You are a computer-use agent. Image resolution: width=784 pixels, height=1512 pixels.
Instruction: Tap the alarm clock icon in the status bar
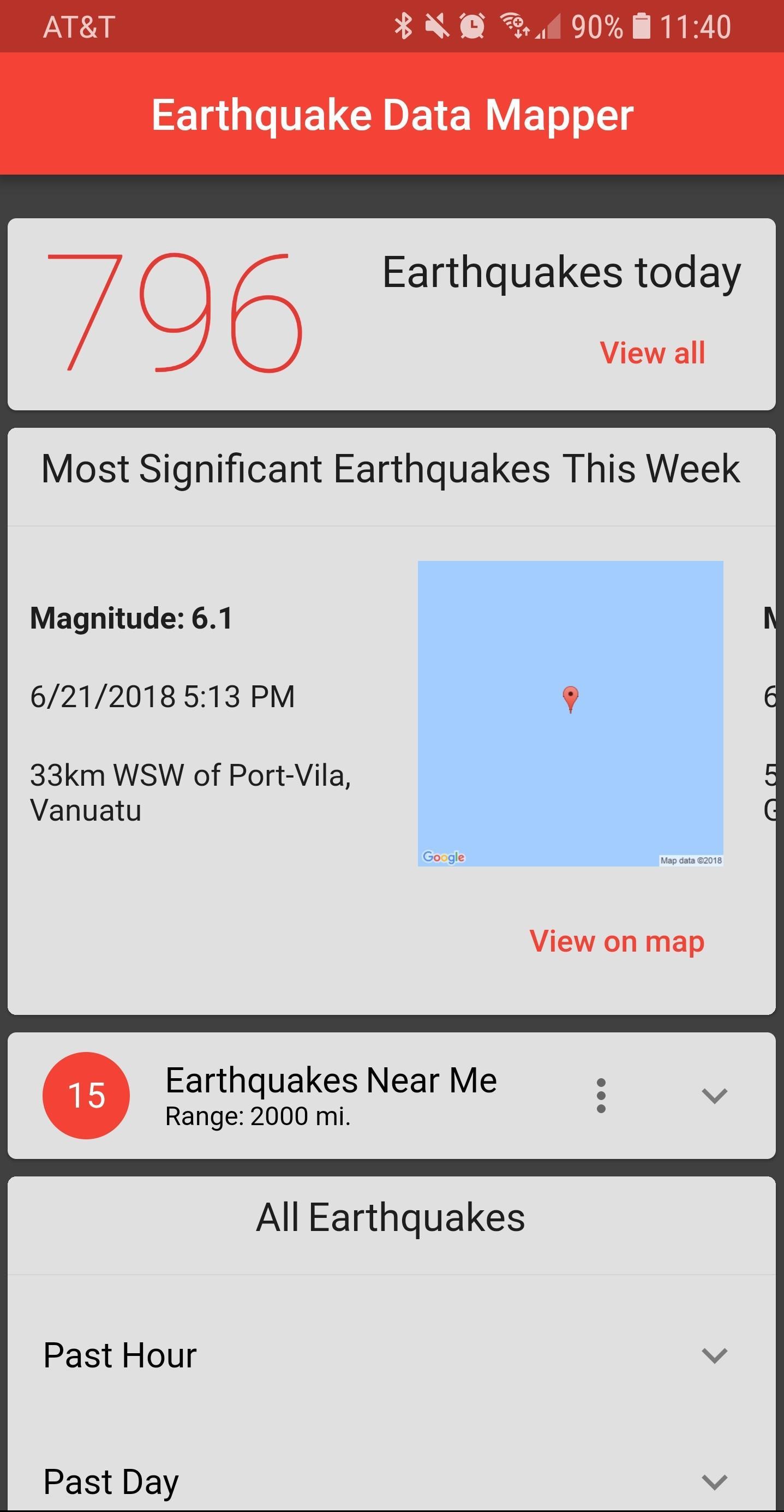tap(471, 26)
